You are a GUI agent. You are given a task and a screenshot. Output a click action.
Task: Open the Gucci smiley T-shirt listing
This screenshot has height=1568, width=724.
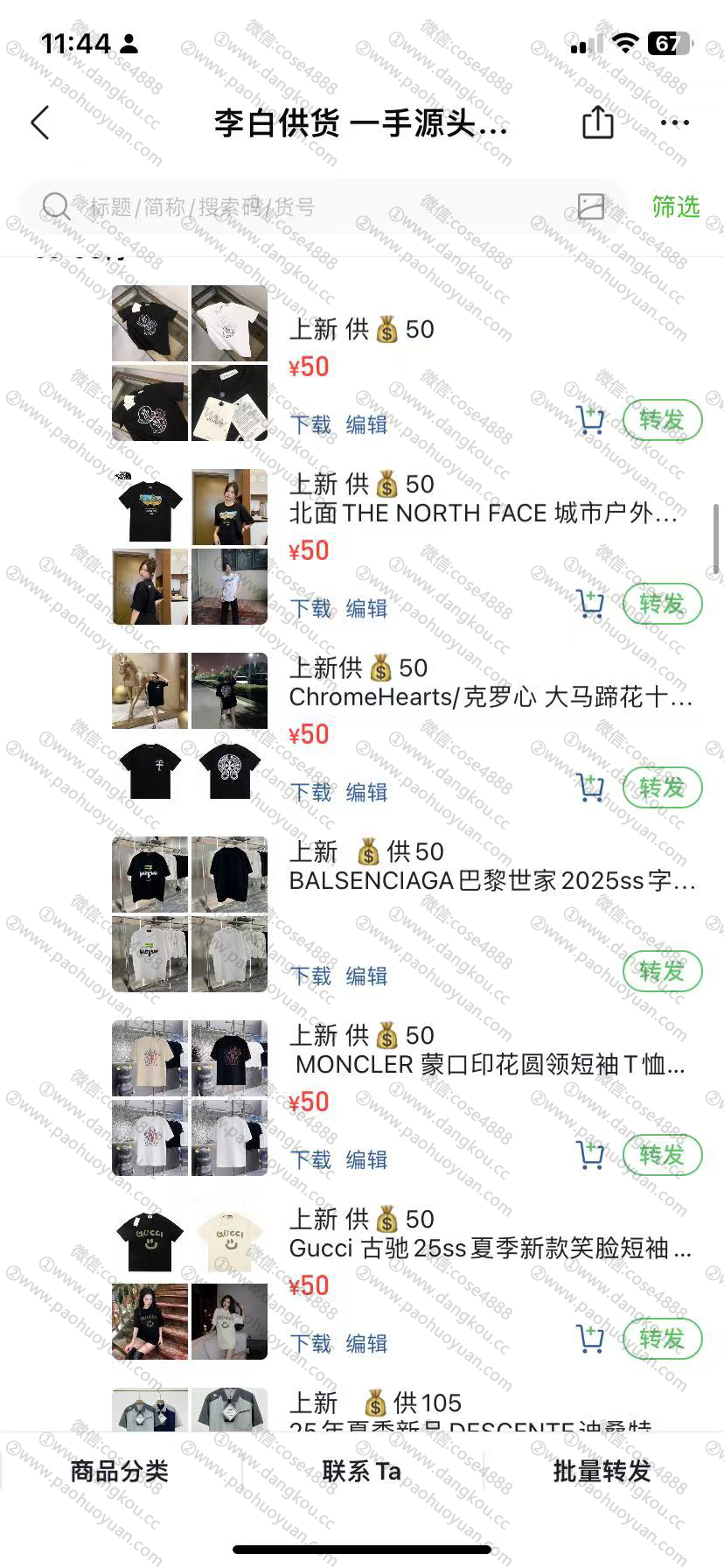[490, 1248]
